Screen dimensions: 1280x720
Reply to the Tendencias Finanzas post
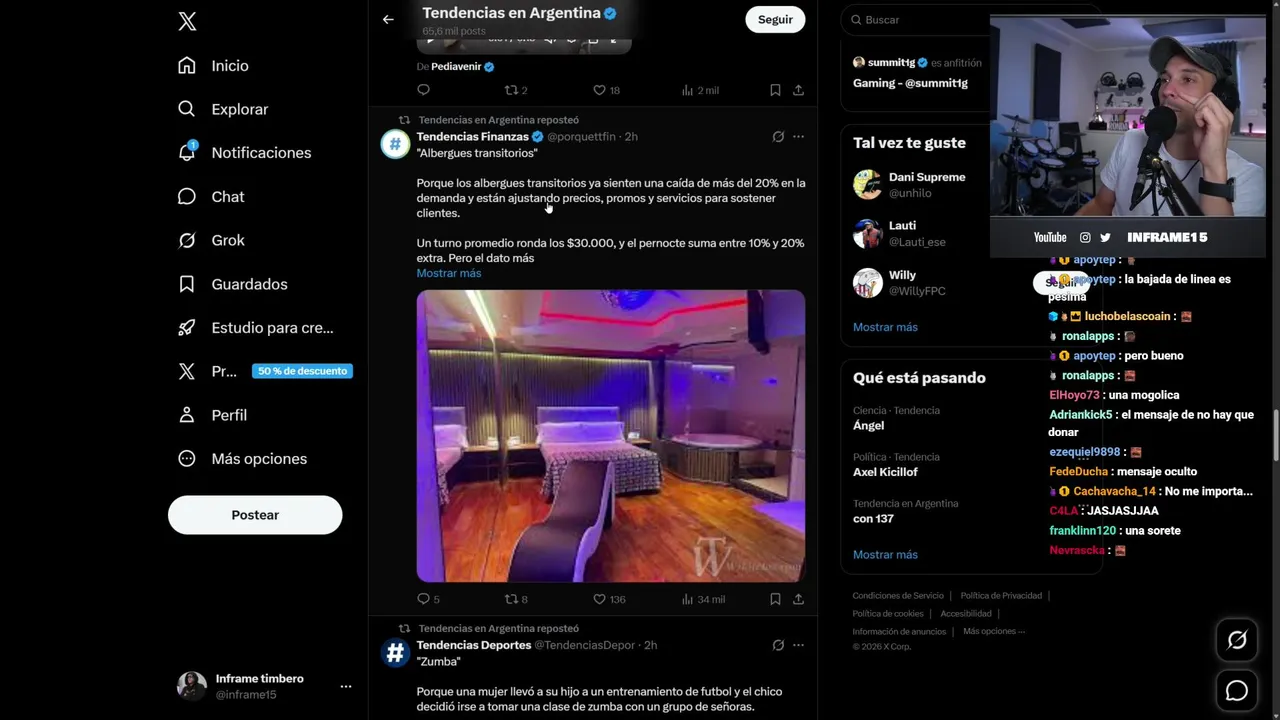[424, 599]
